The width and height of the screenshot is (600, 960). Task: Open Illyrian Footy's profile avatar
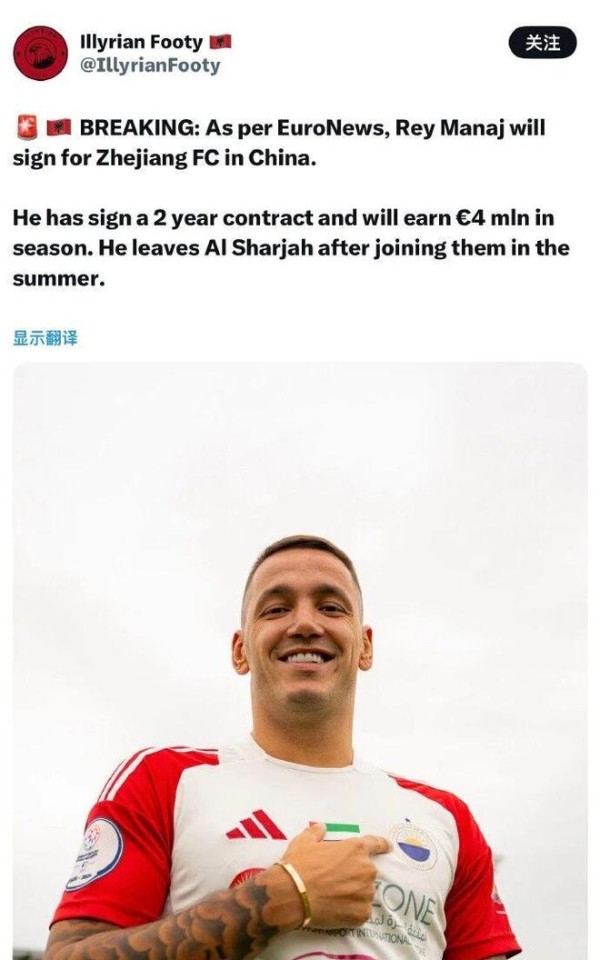pos(40,53)
